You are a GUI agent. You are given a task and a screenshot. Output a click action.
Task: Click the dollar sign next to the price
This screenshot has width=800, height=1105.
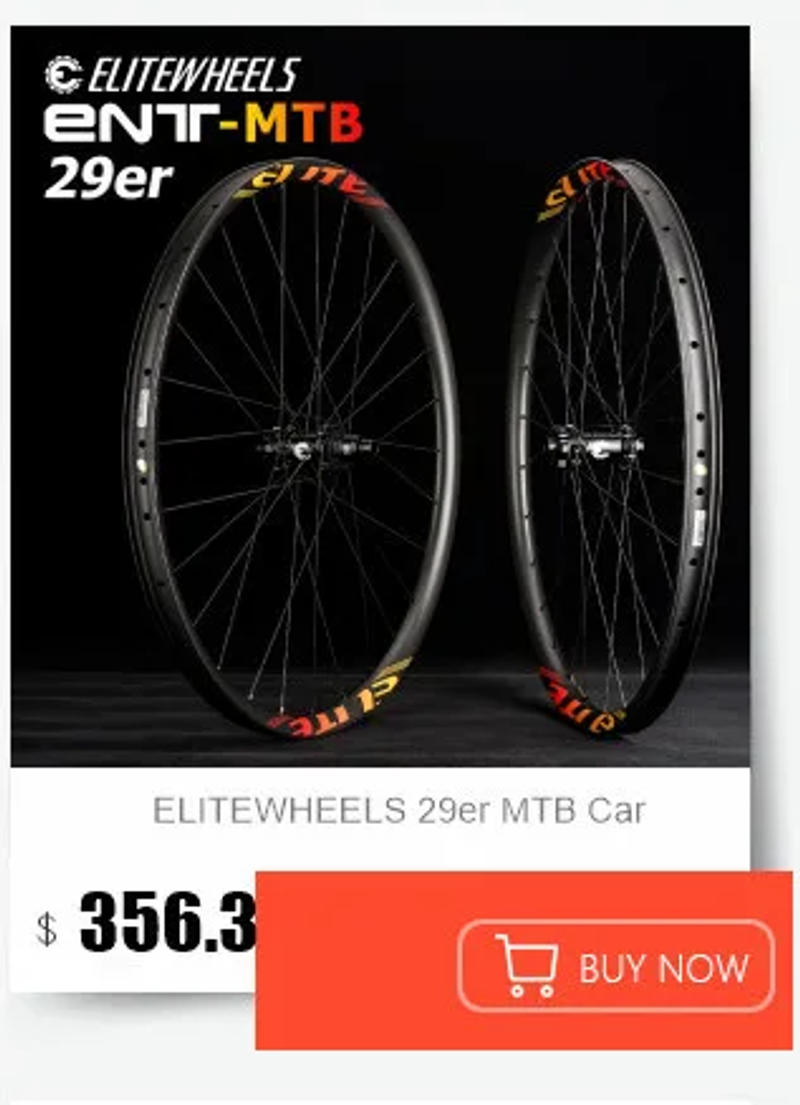point(44,928)
